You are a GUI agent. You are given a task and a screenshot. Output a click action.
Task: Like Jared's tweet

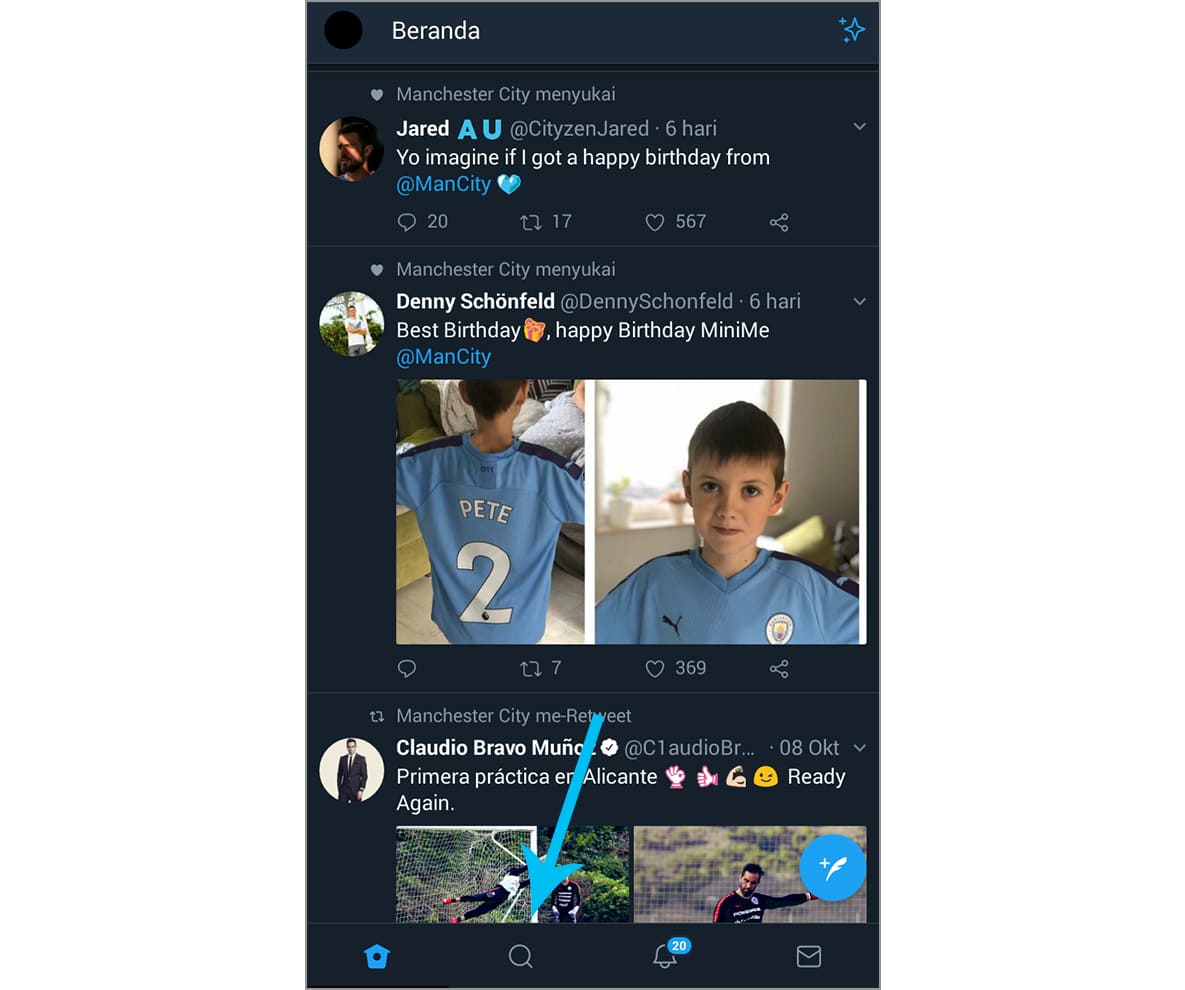pos(655,222)
